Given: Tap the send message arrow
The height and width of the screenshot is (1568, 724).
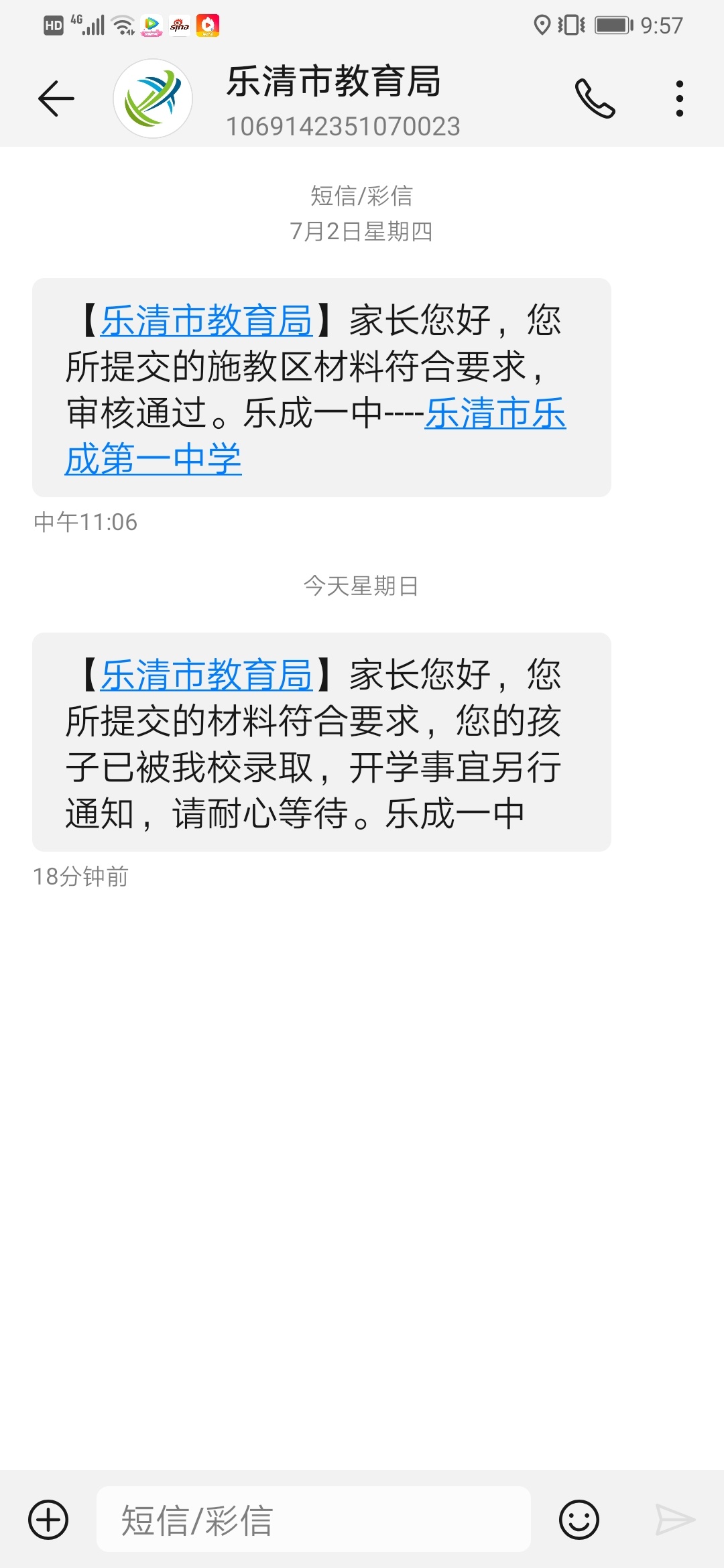Looking at the screenshot, I should (674, 1520).
